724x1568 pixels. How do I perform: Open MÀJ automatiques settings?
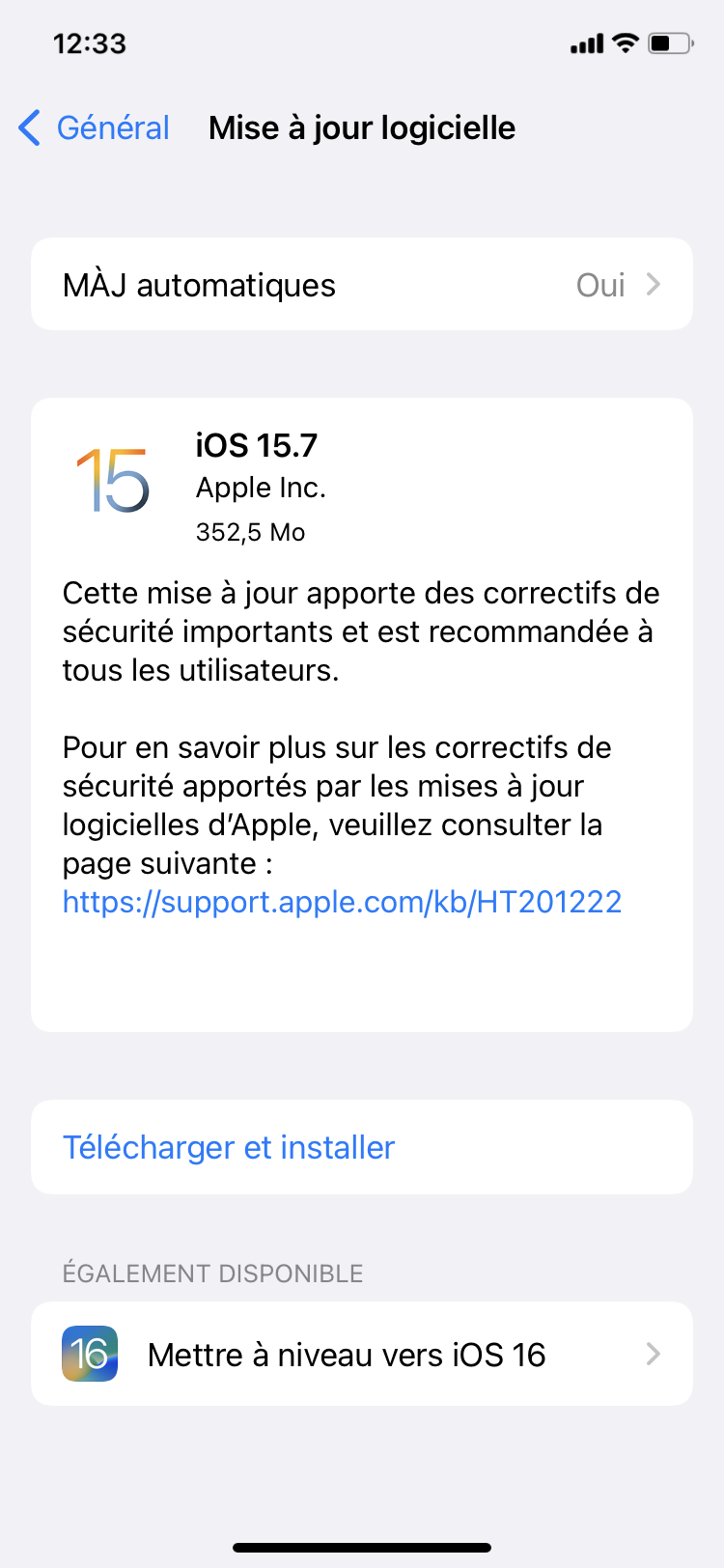[x=361, y=285]
